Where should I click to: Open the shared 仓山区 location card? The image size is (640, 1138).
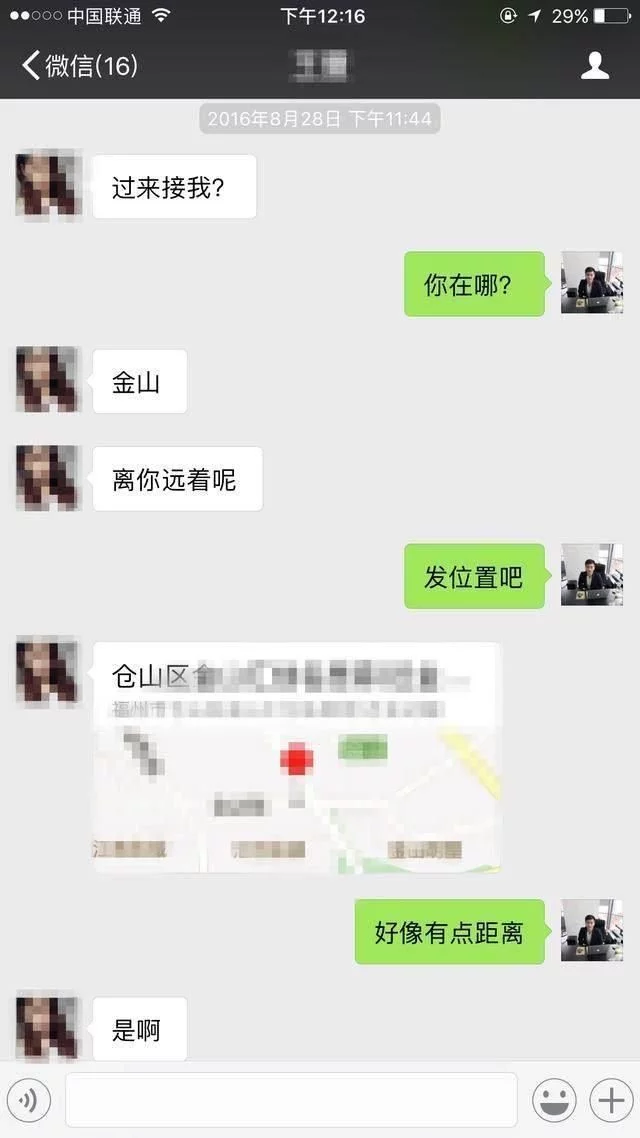[x=296, y=757]
